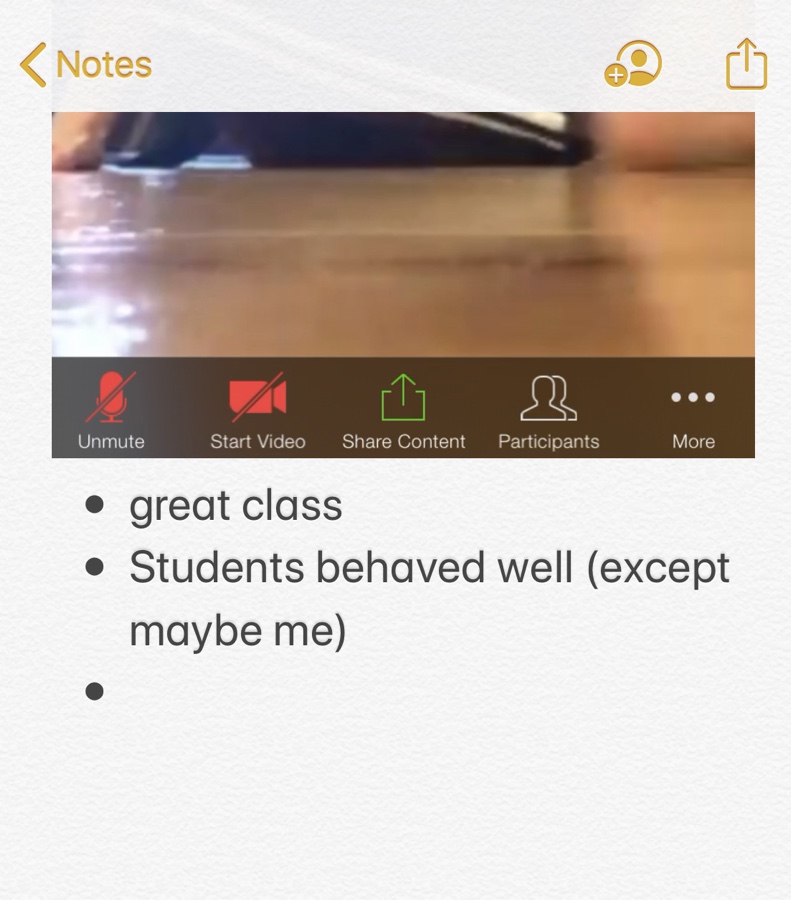Add people to this note

coord(633,64)
